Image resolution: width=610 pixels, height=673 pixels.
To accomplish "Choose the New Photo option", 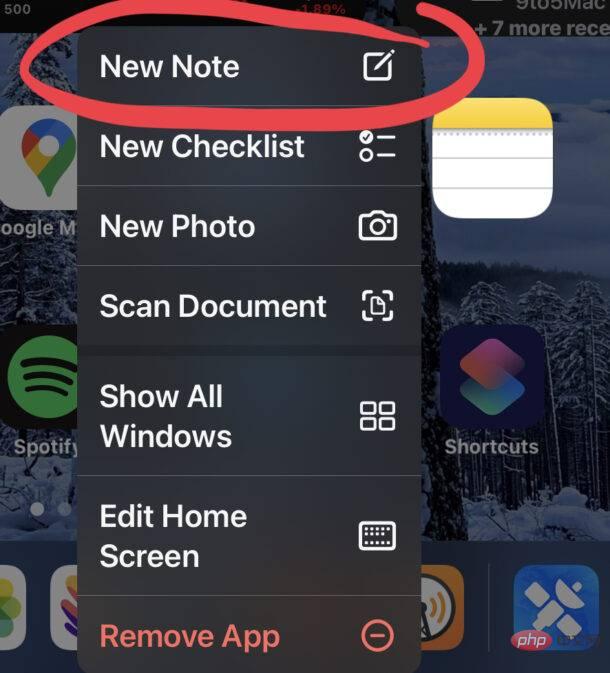I will point(247,226).
